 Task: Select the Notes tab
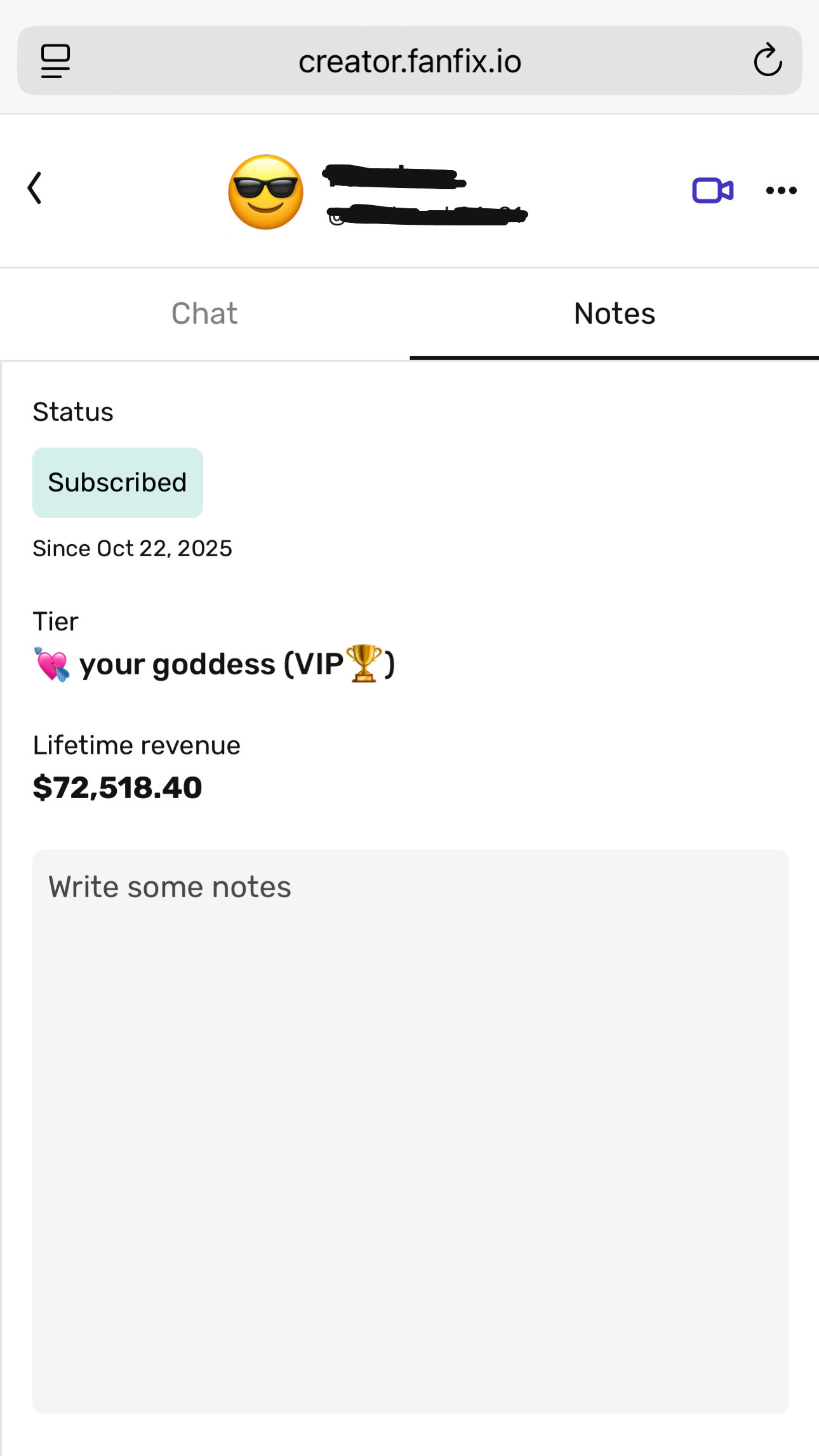click(x=614, y=314)
